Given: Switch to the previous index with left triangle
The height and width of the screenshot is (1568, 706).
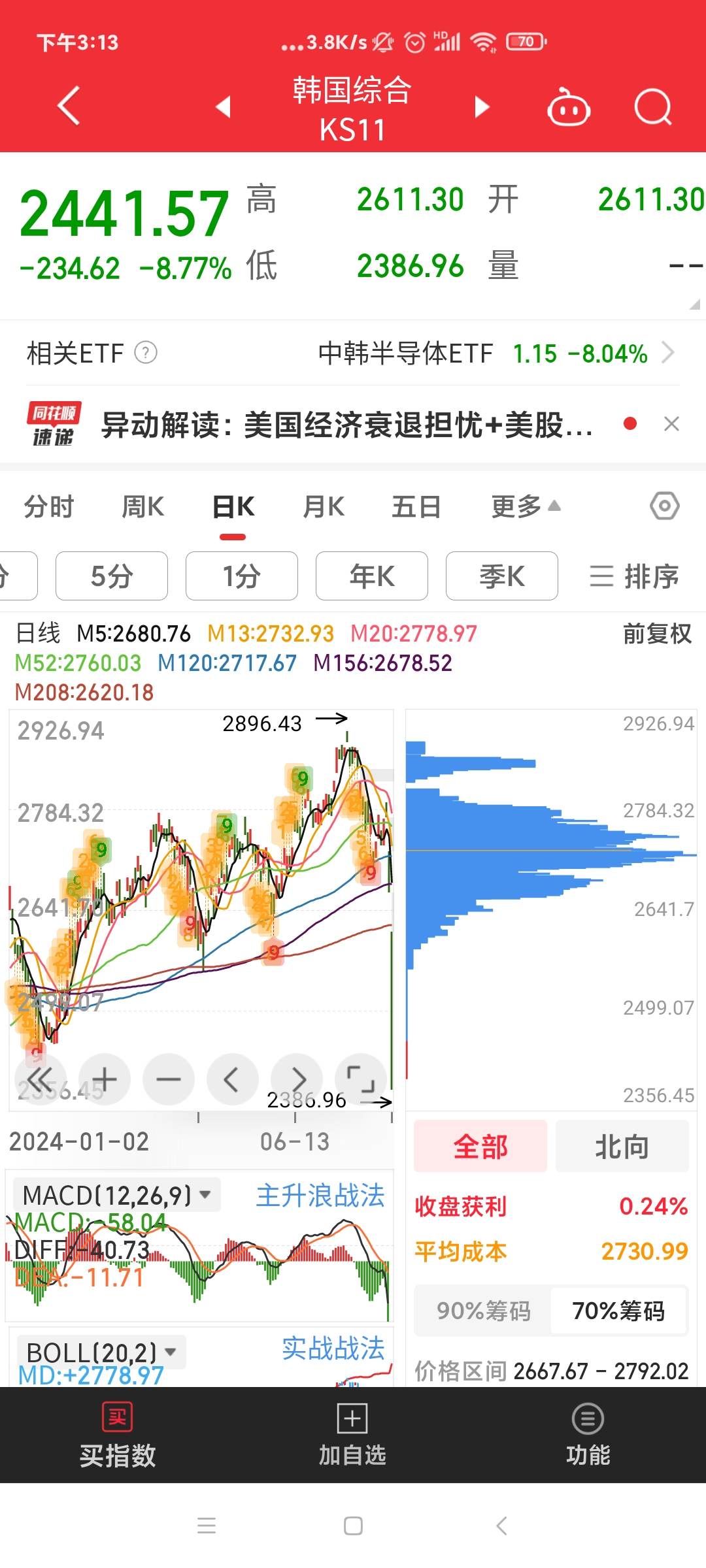Looking at the screenshot, I should click(x=224, y=106).
